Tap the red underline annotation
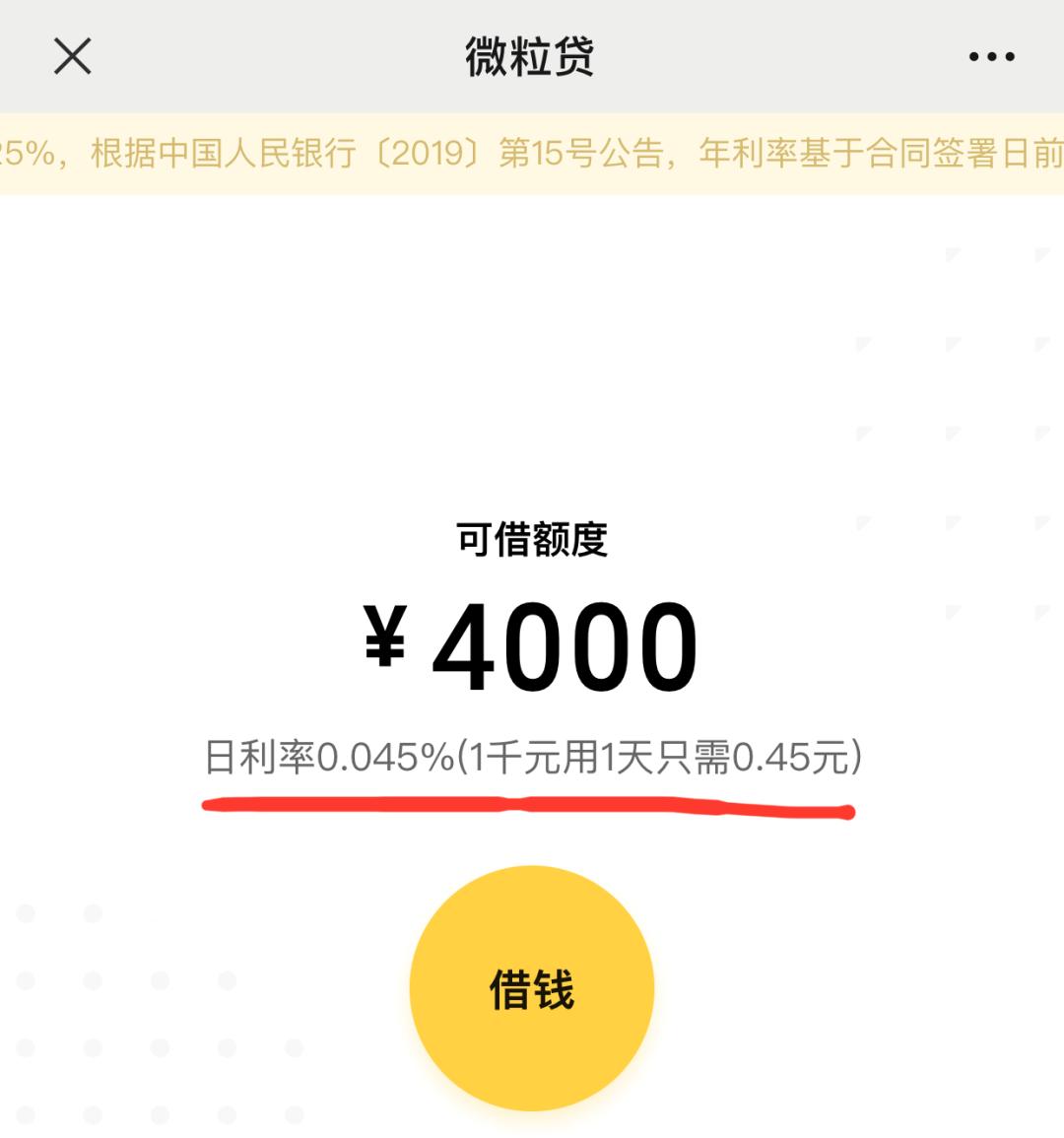Image resolution: width=1064 pixels, height=1138 pixels. (529, 806)
